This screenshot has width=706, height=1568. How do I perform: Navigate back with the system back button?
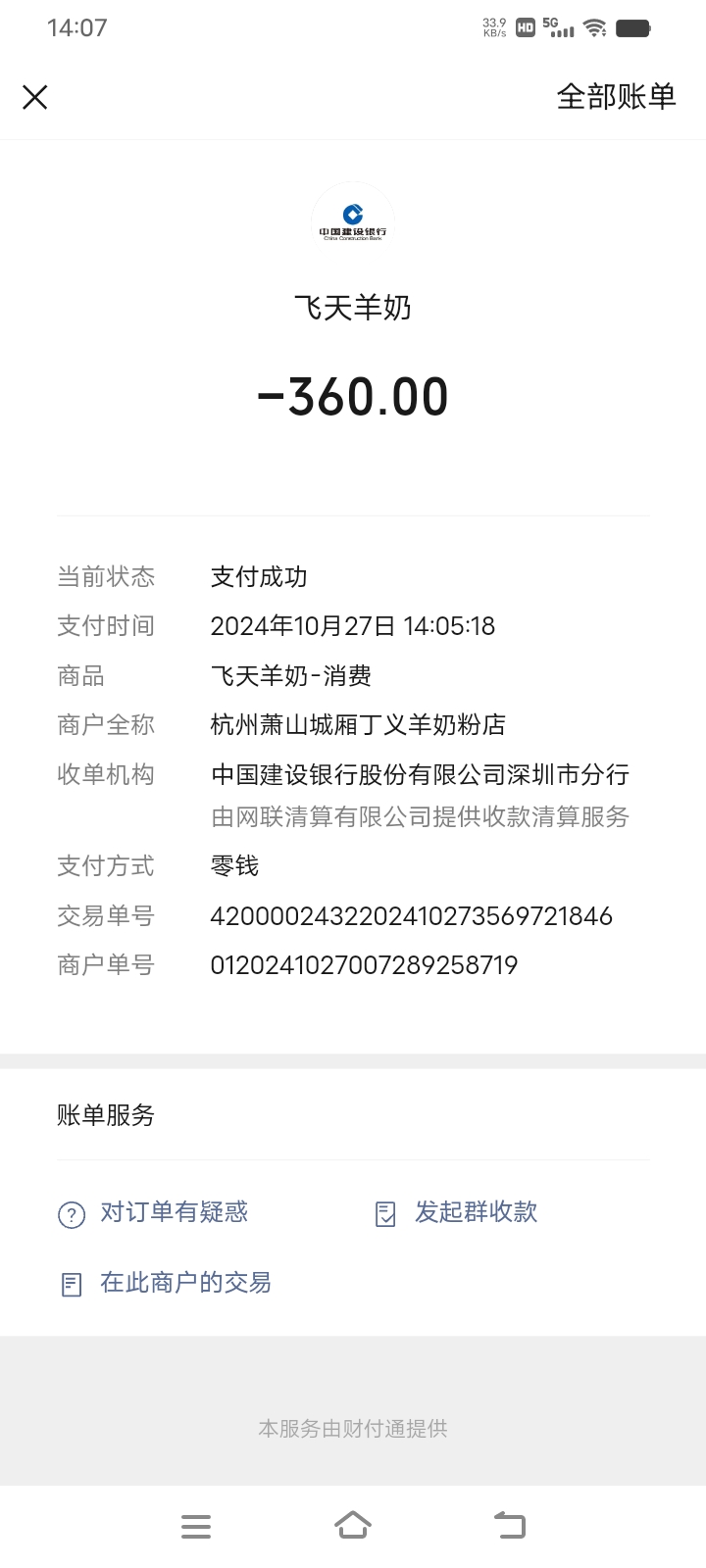510,1526
